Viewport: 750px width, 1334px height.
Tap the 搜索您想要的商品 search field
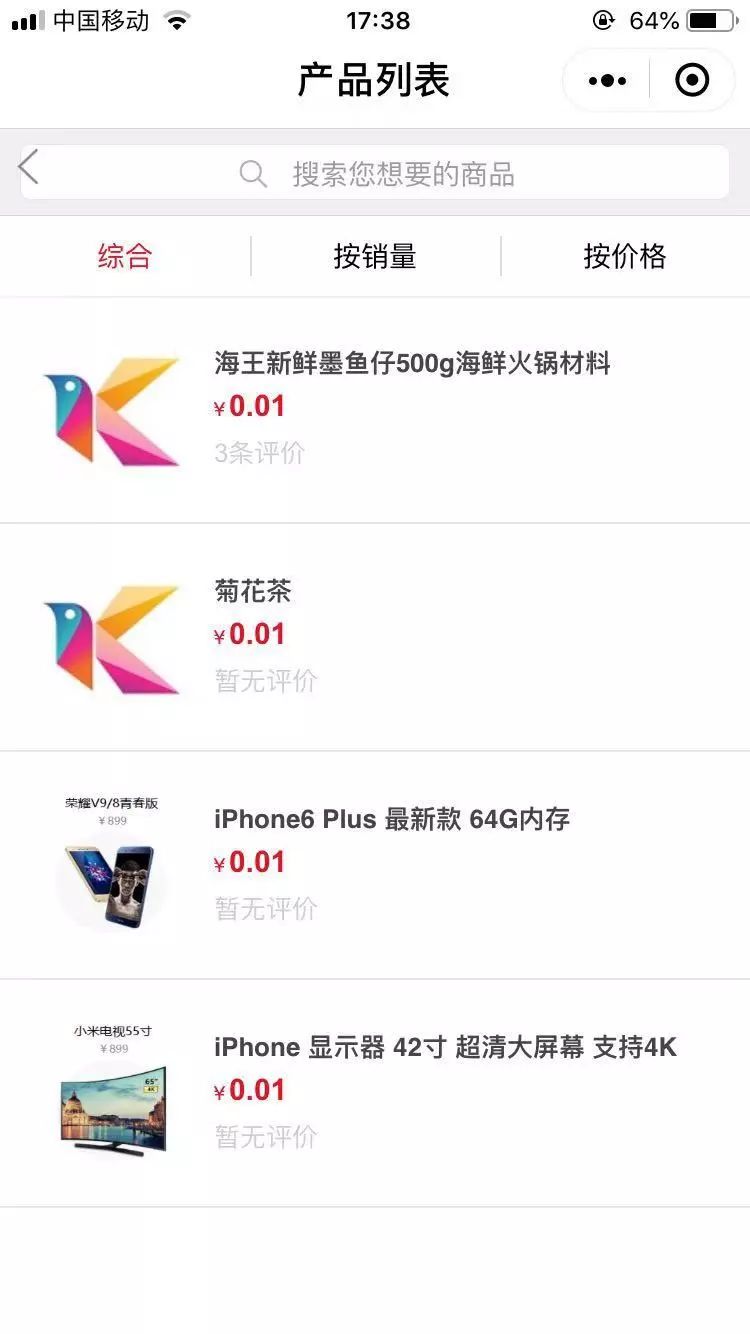pos(400,174)
